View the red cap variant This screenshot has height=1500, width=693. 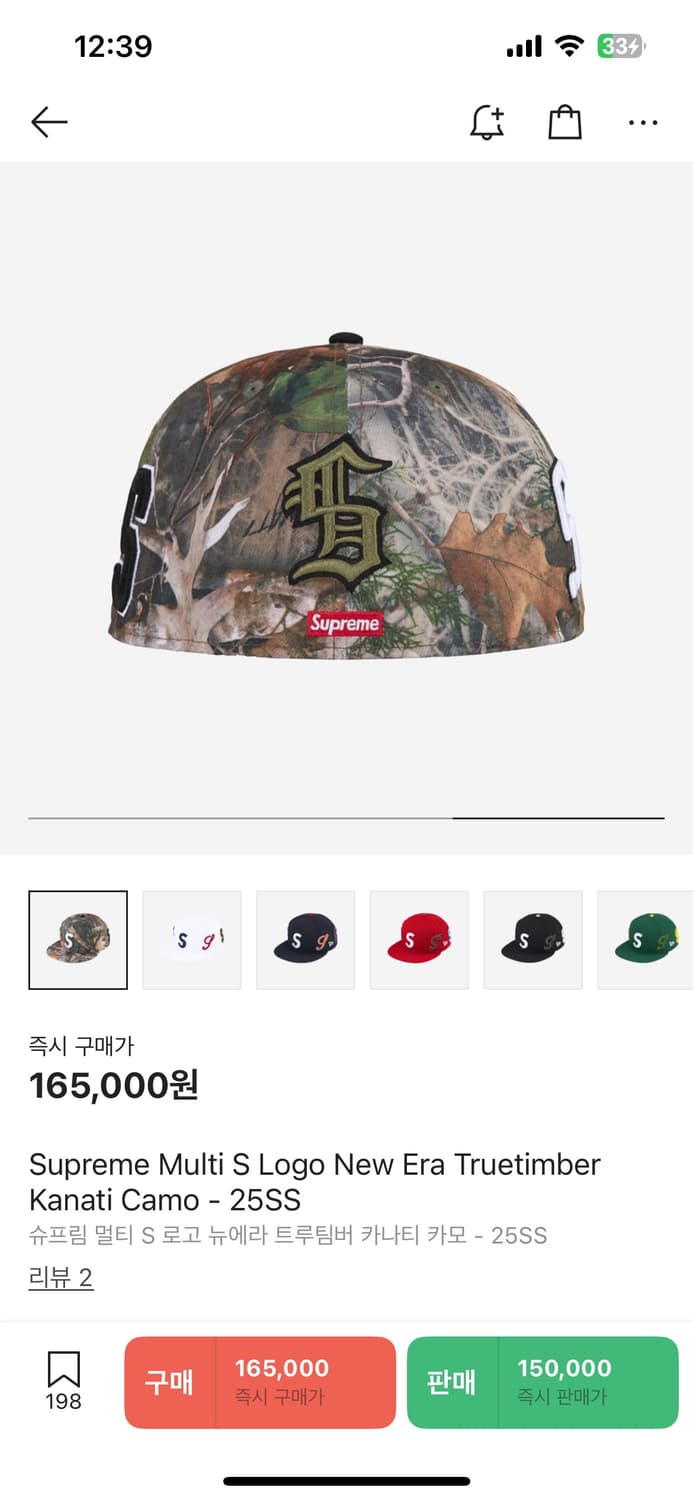click(x=419, y=940)
